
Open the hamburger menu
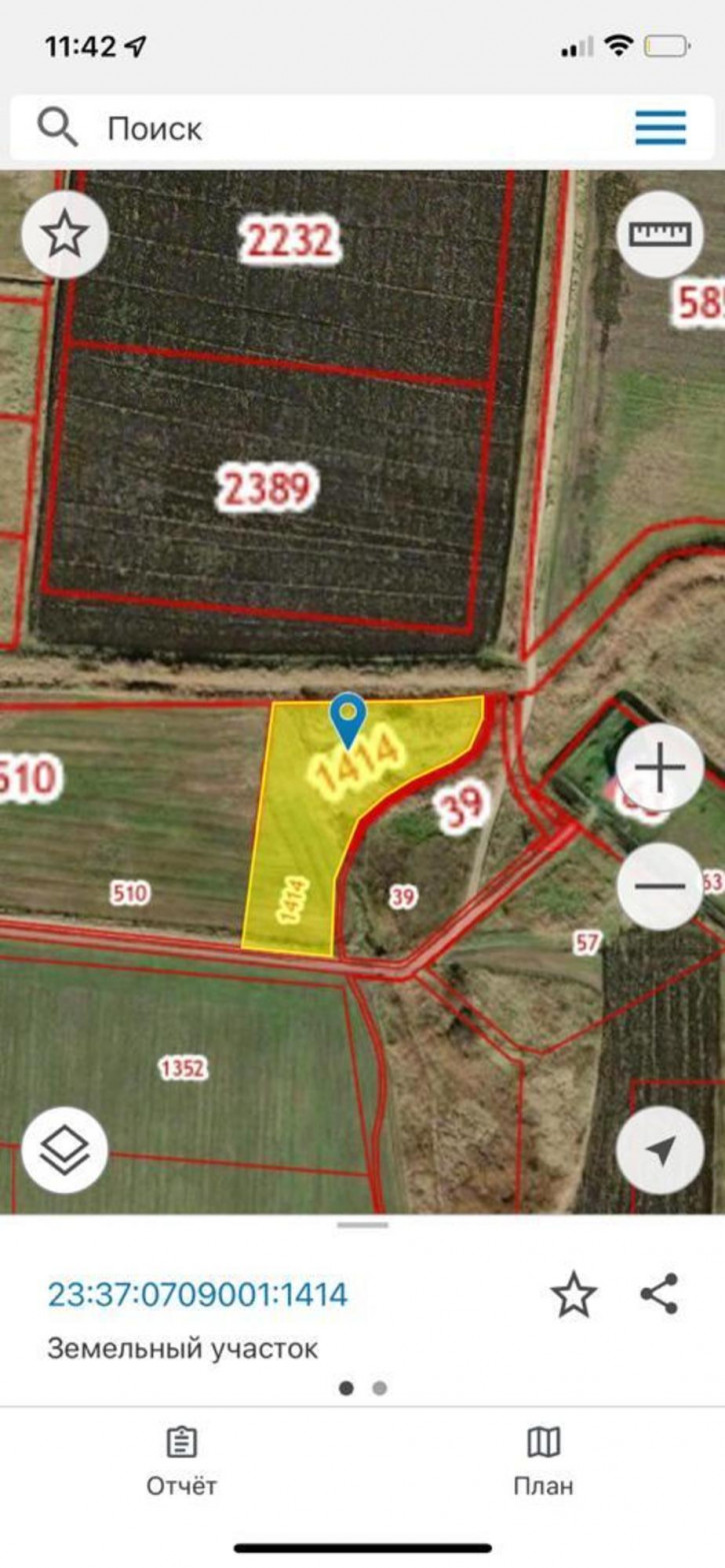click(660, 128)
